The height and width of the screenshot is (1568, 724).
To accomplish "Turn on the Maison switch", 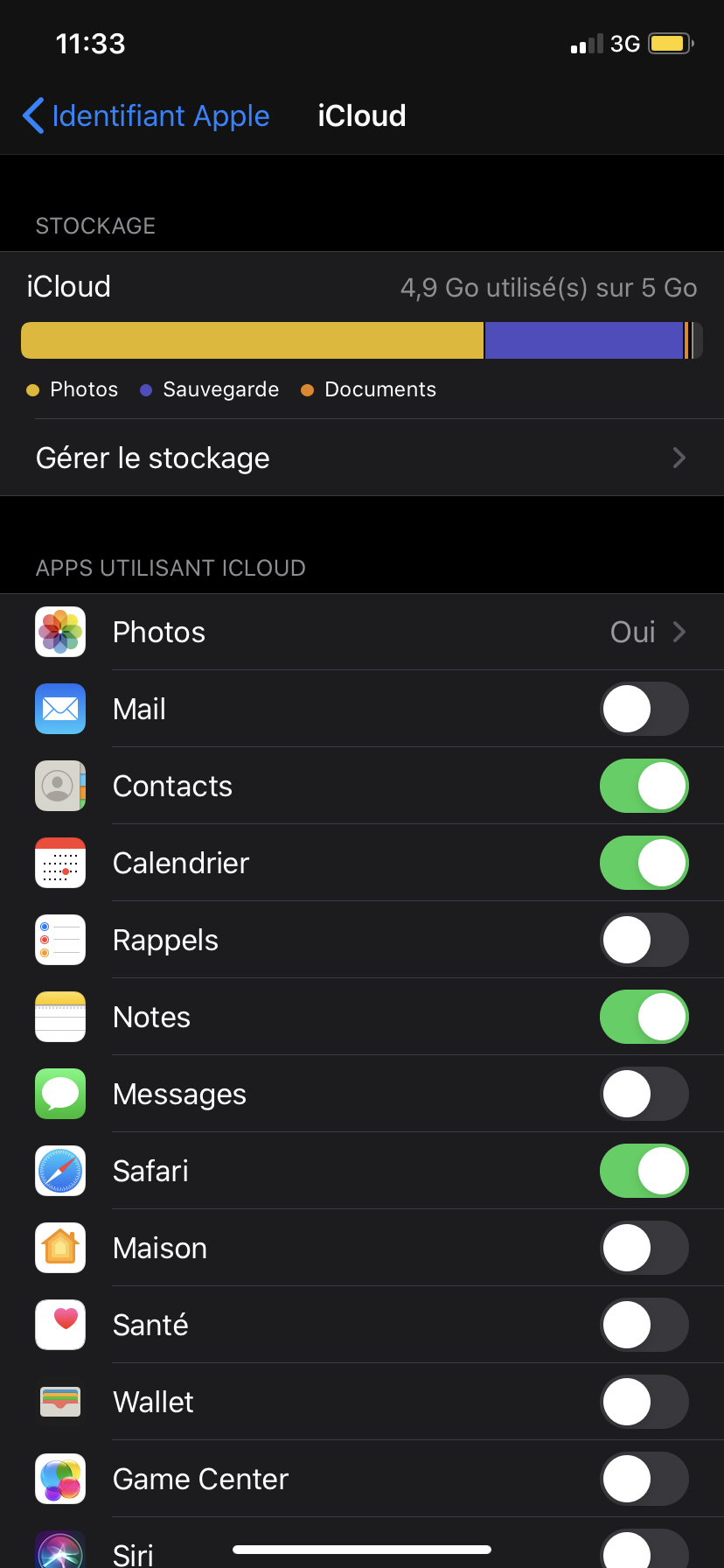I will (644, 1248).
